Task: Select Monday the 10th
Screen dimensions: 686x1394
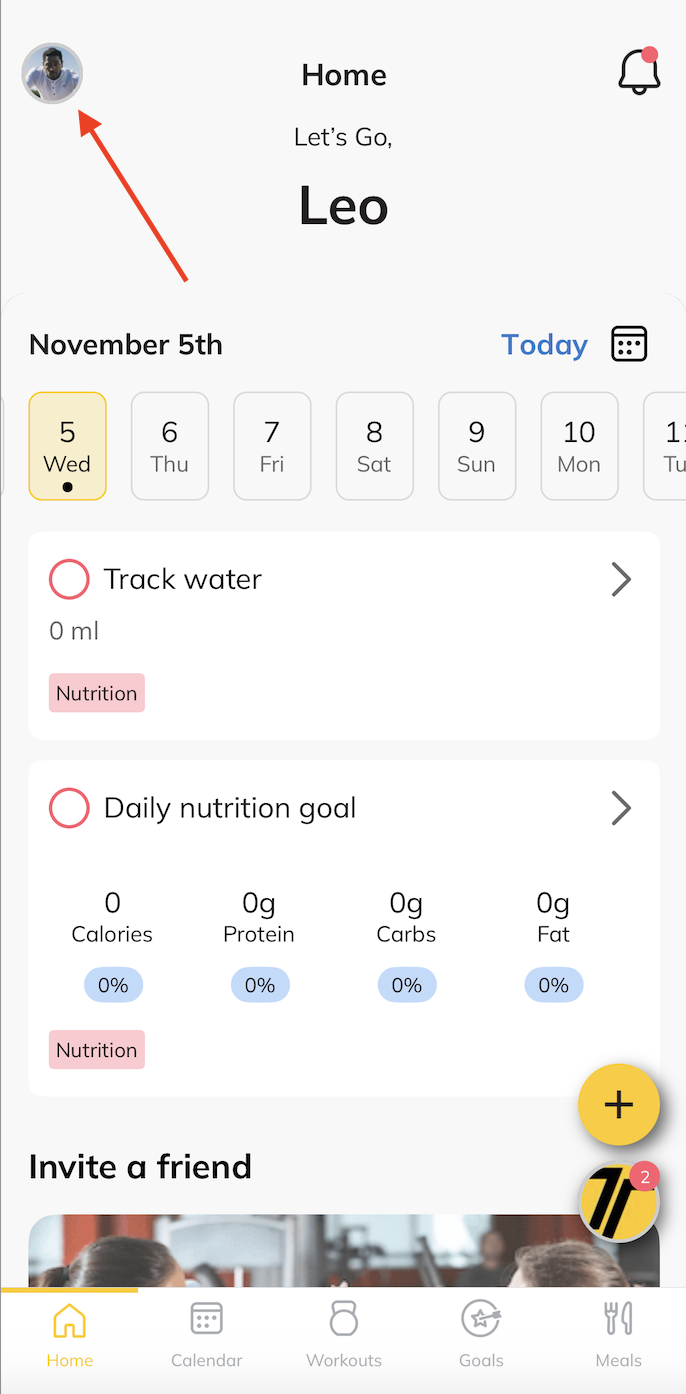Action: pyautogui.click(x=579, y=446)
